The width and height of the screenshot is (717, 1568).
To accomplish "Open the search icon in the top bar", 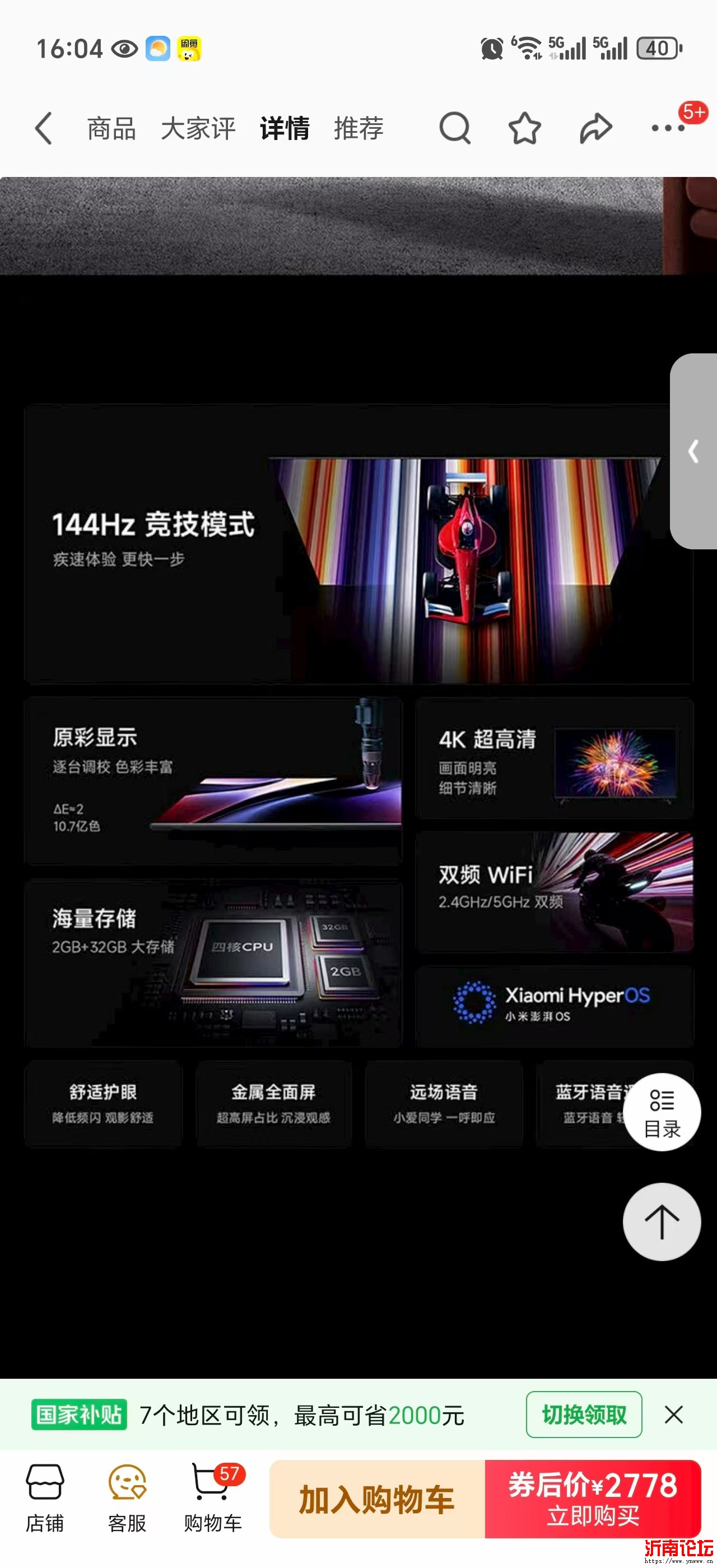I will [x=455, y=128].
